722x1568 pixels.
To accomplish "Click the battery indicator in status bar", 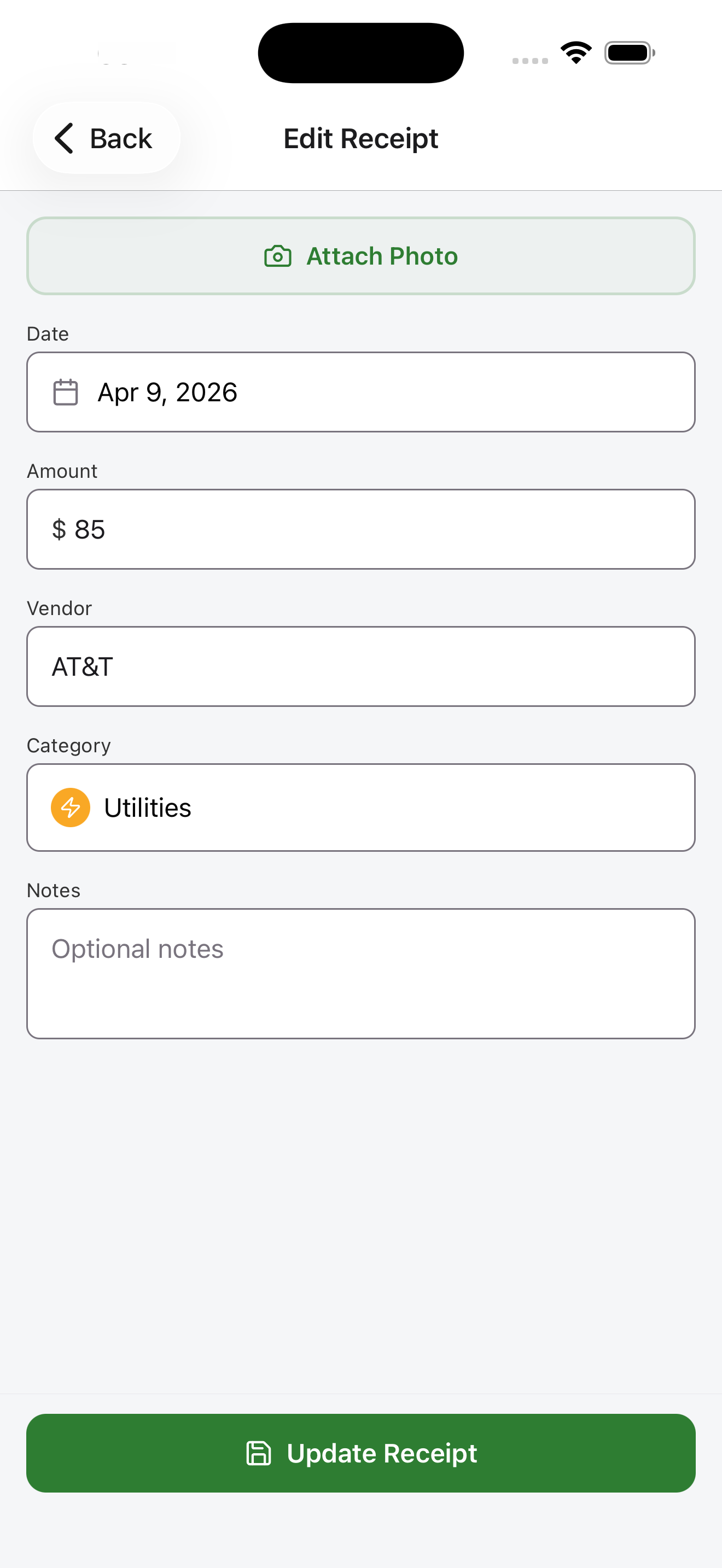I will [x=630, y=52].
